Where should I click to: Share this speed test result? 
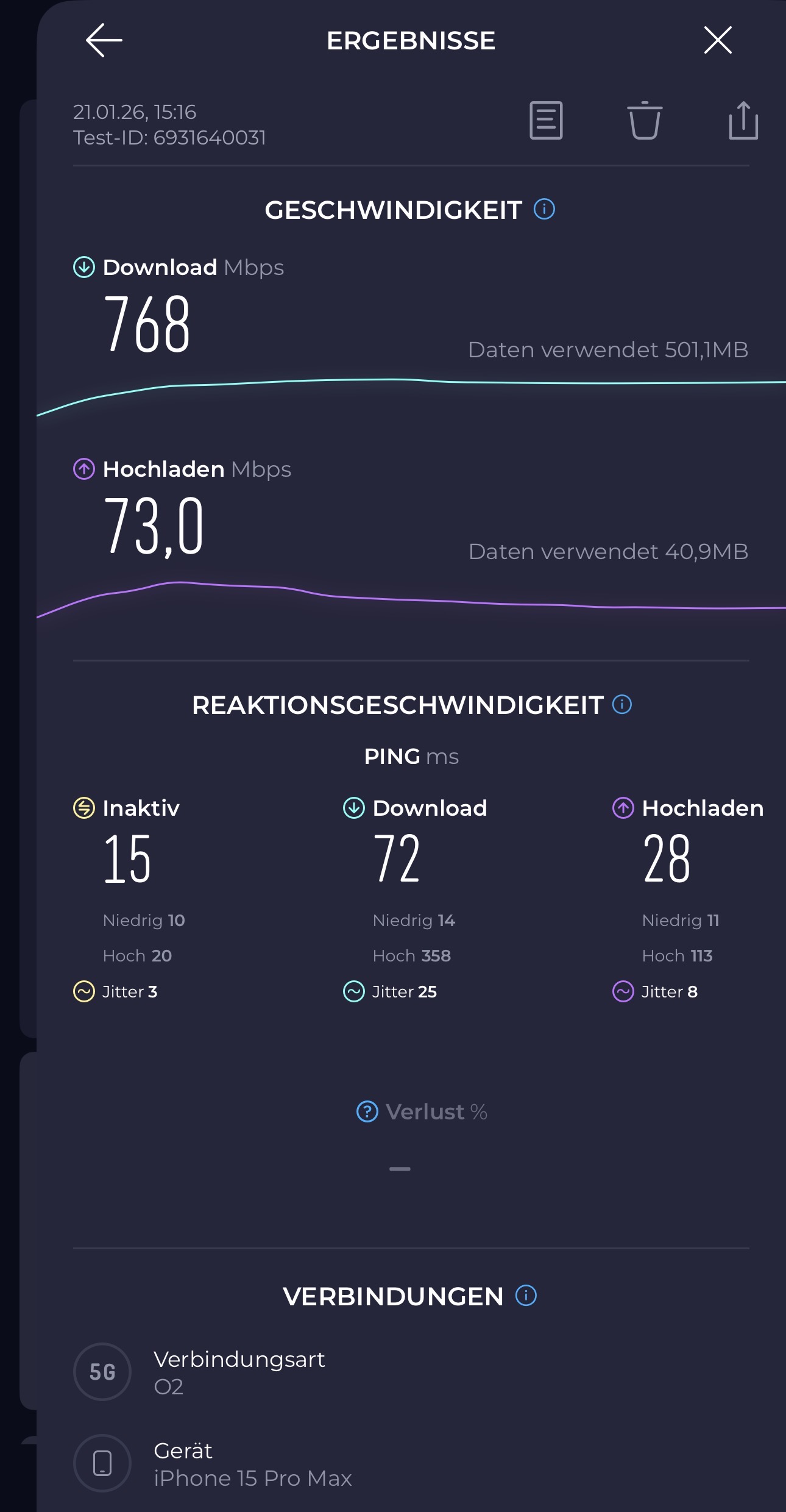tap(743, 121)
